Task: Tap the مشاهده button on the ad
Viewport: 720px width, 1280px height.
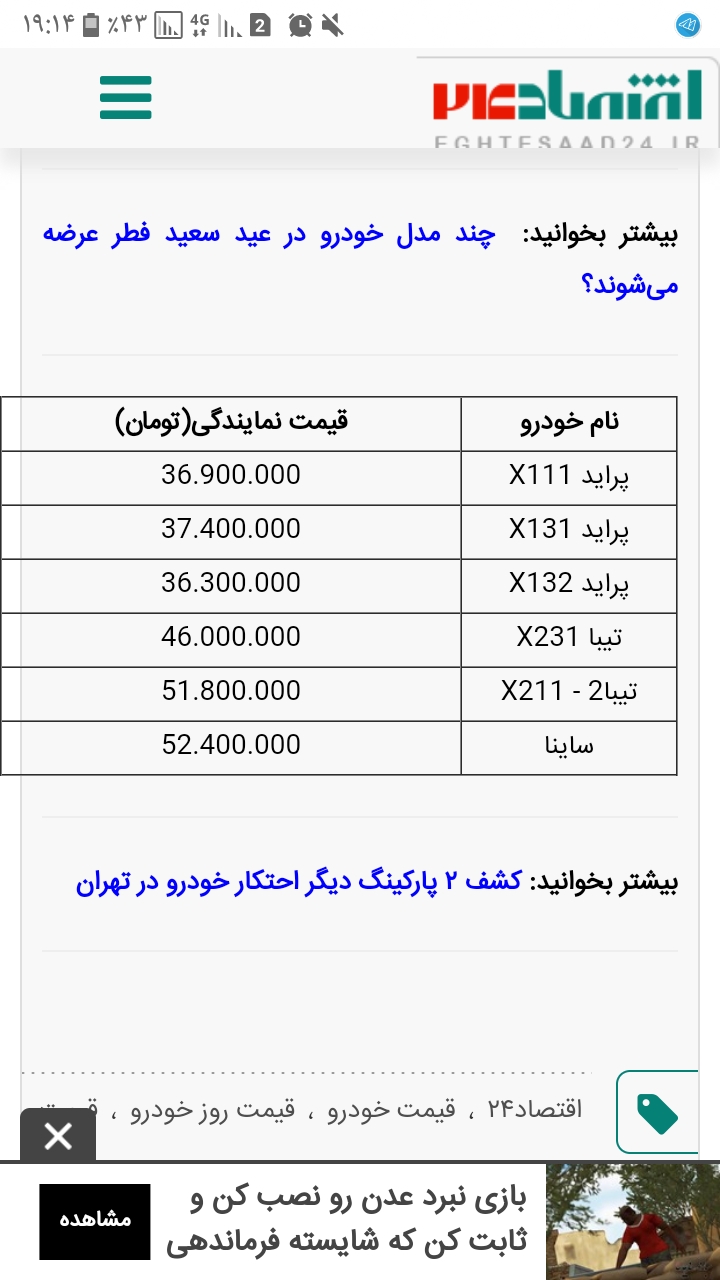Action: [95, 1221]
